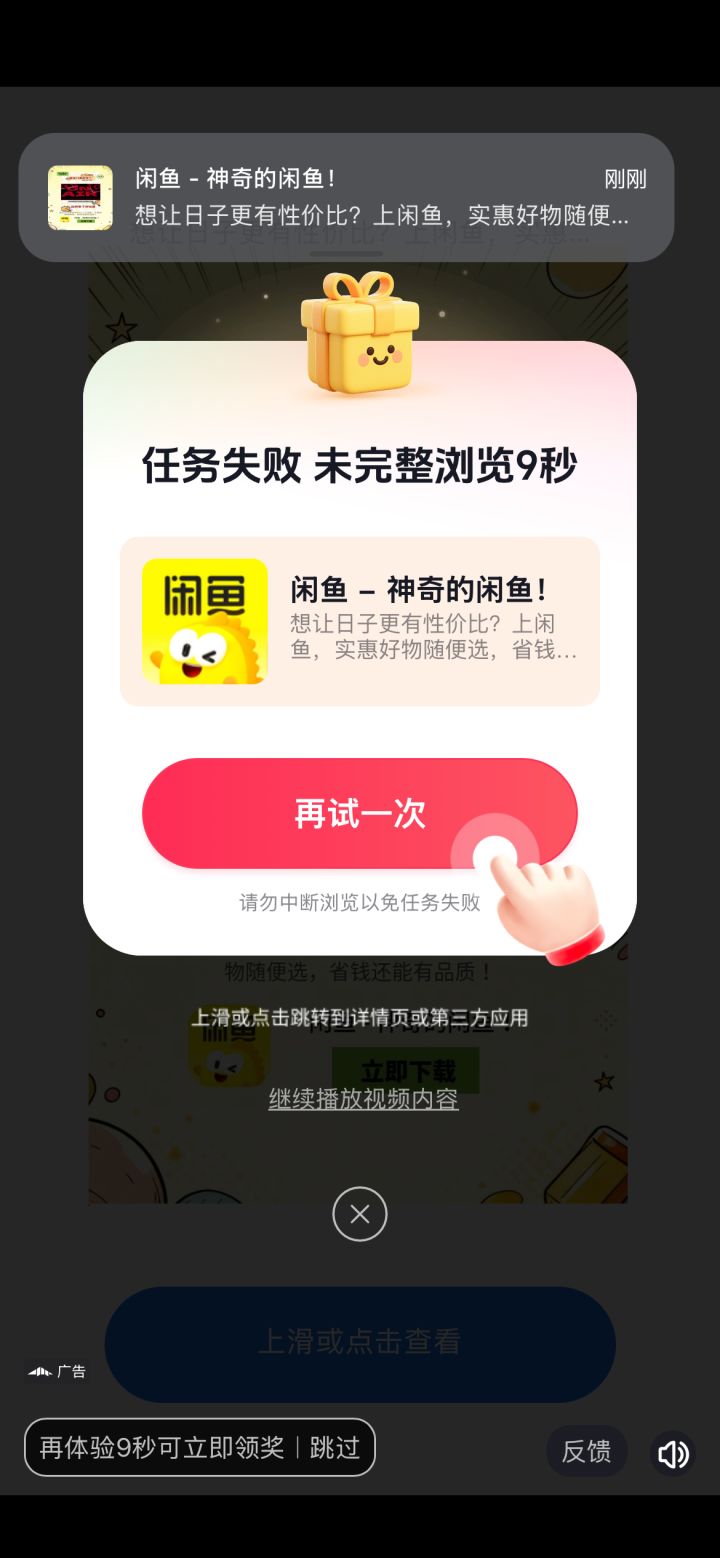
Task: Tap the speaker icon at bottom right
Action: pyautogui.click(x=672, y=1453)
